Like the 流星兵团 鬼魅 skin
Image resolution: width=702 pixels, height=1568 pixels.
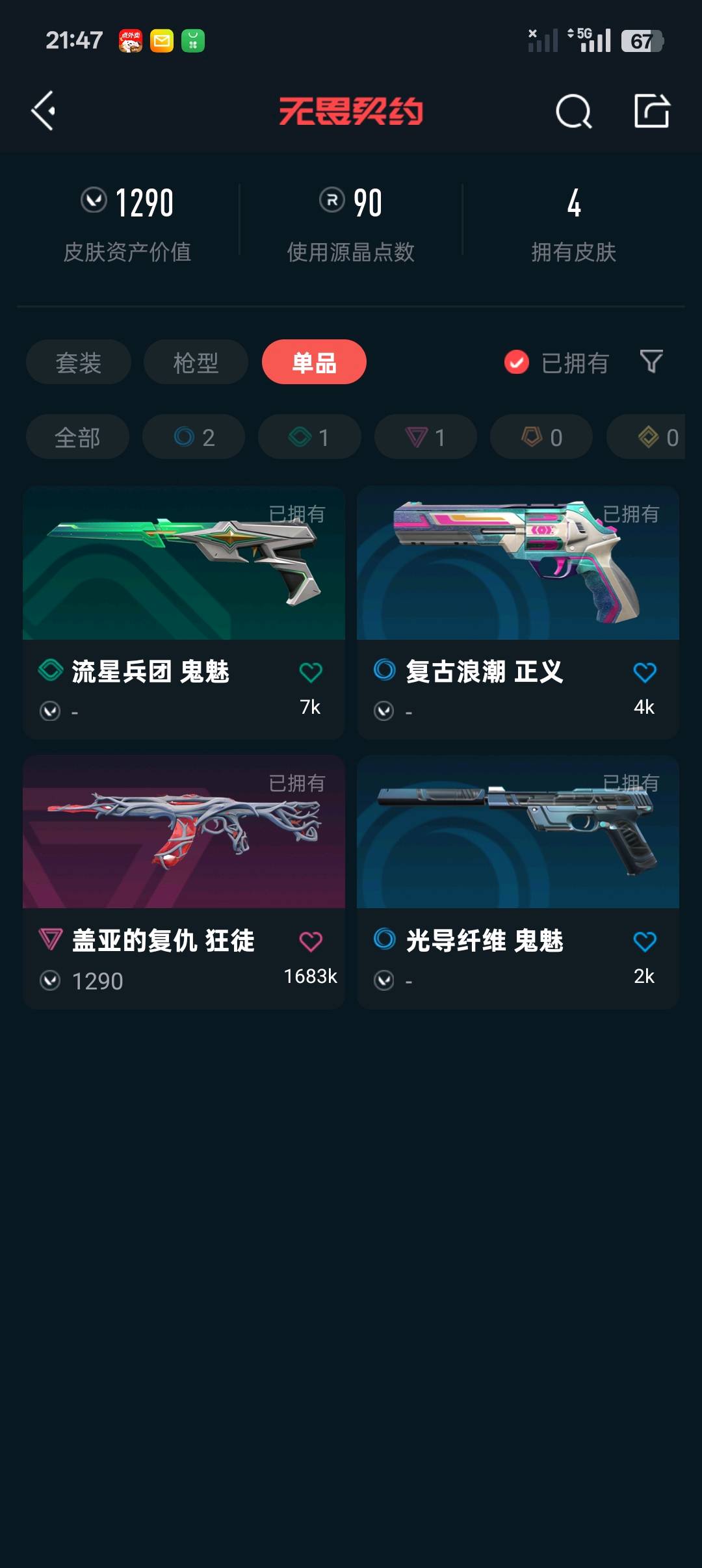click(x=310, y=672)
